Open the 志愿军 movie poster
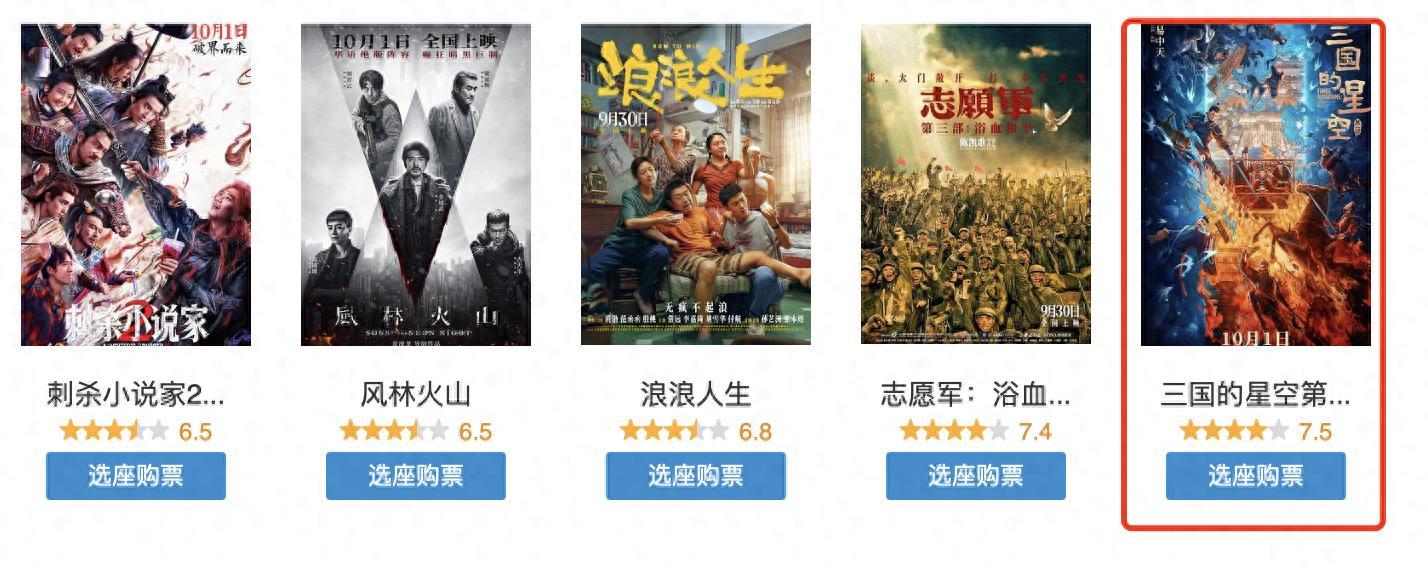This screenshot has width=1428, height=574. point(975,185)
